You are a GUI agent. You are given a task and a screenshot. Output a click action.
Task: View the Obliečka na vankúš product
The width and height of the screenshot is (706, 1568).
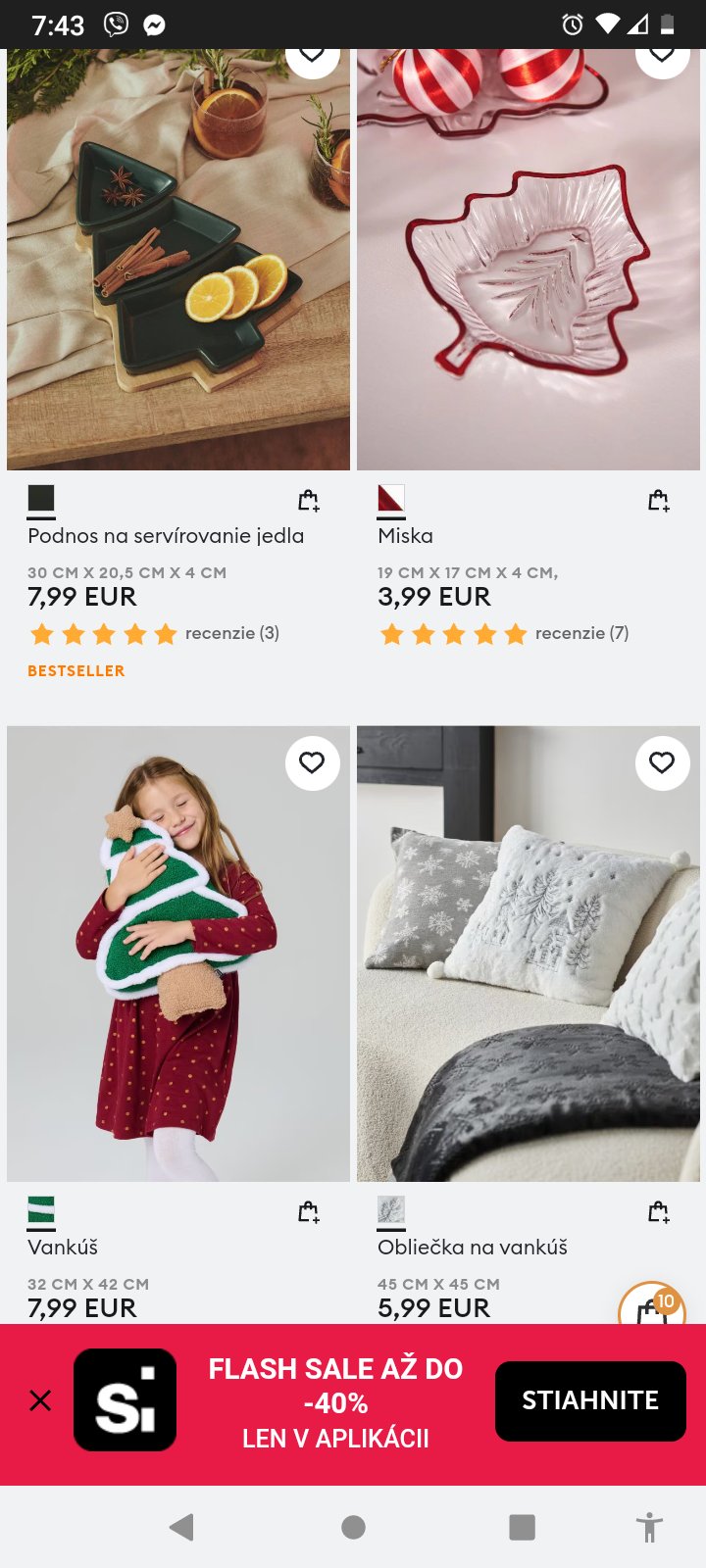(x=529, y=953)
